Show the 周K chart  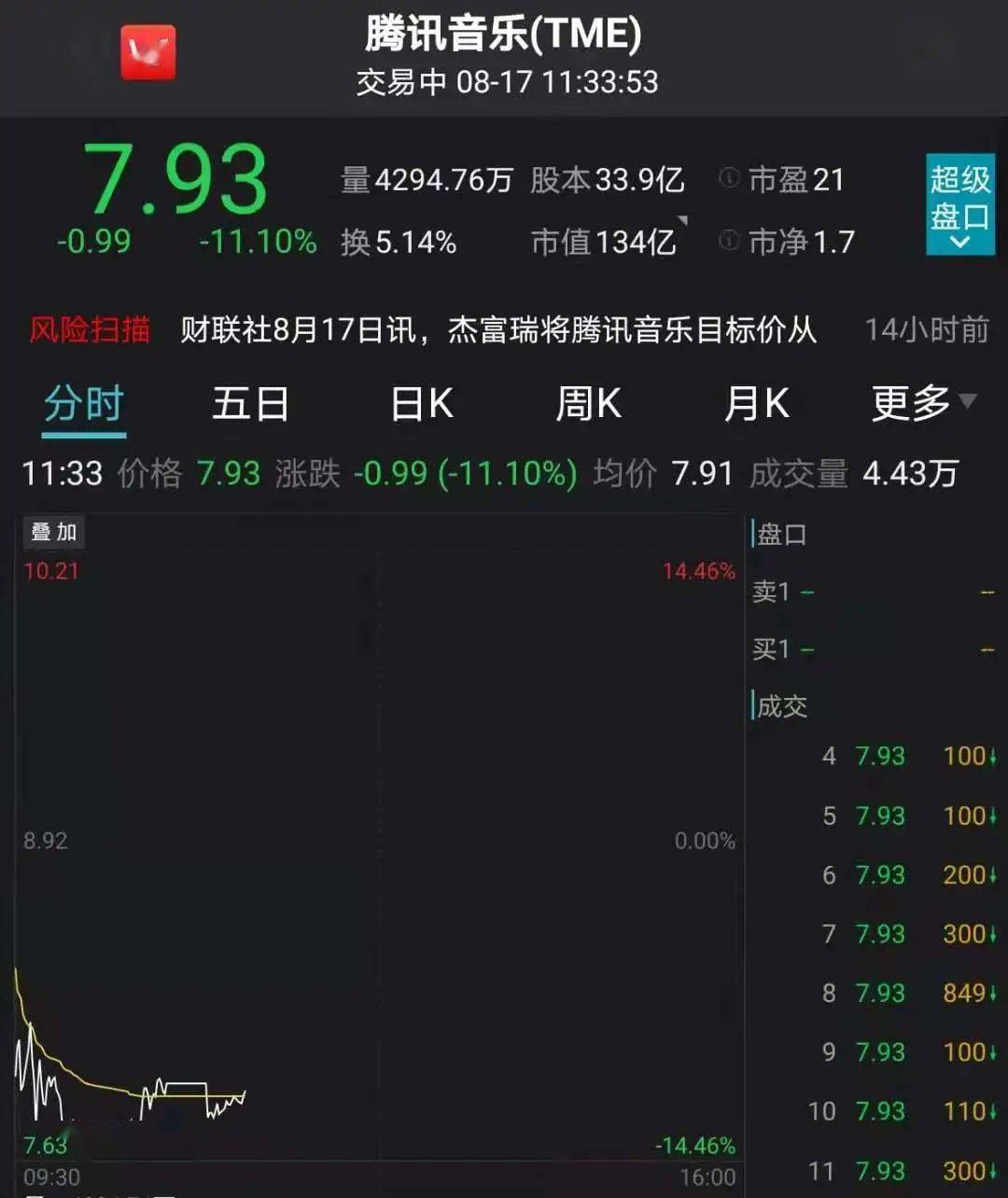click(x=588, y=405)
